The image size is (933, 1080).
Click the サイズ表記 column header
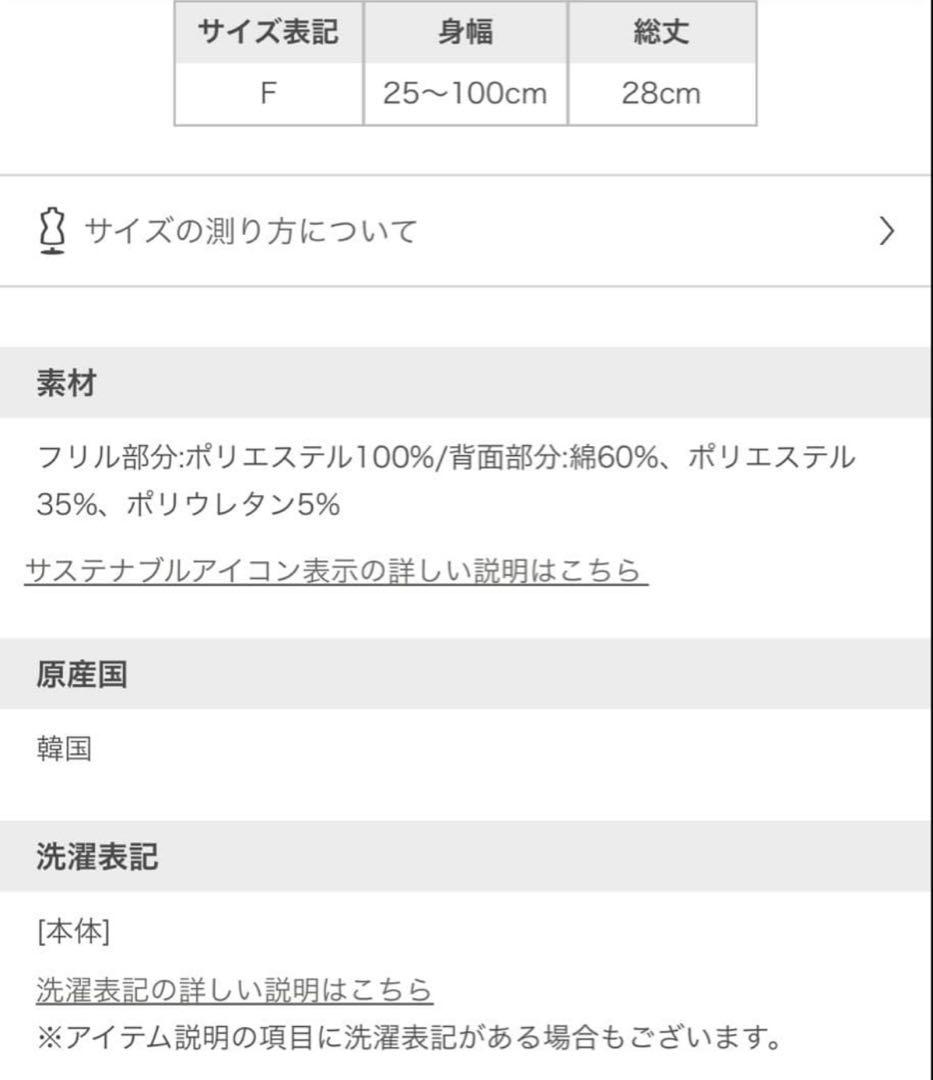click(x=267, y=31)
